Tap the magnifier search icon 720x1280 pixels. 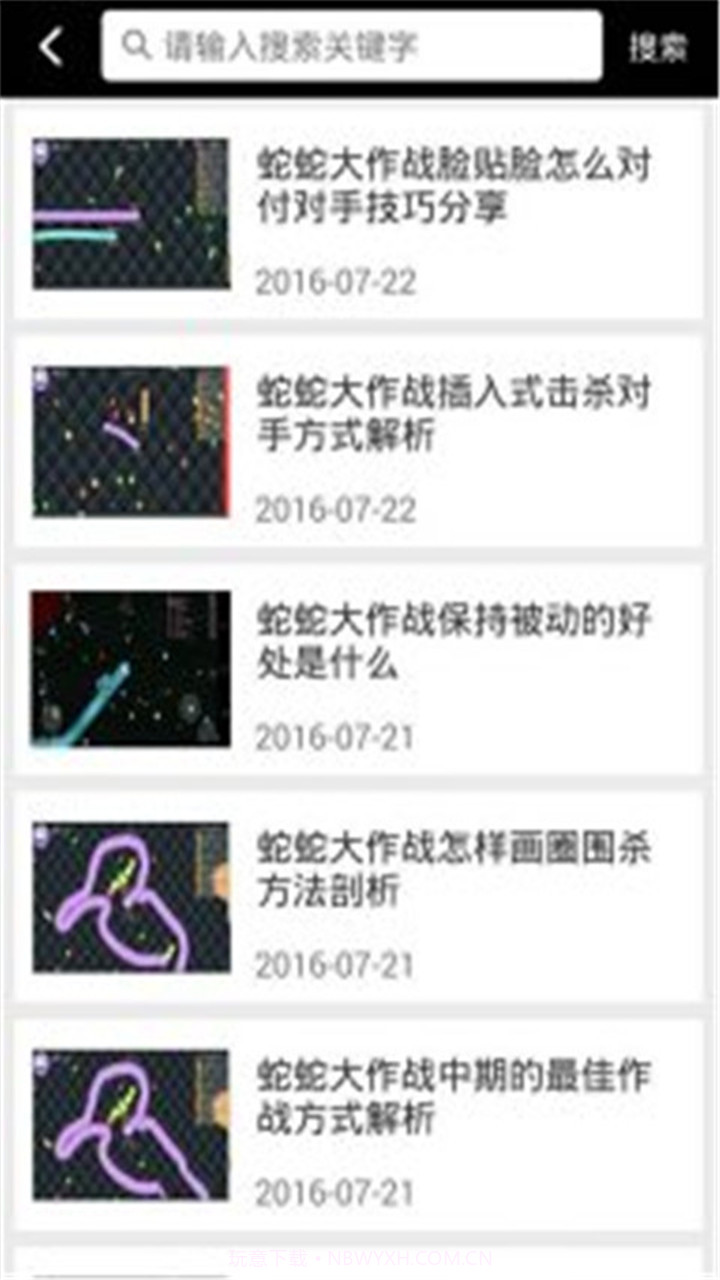(x=135, y=44)
